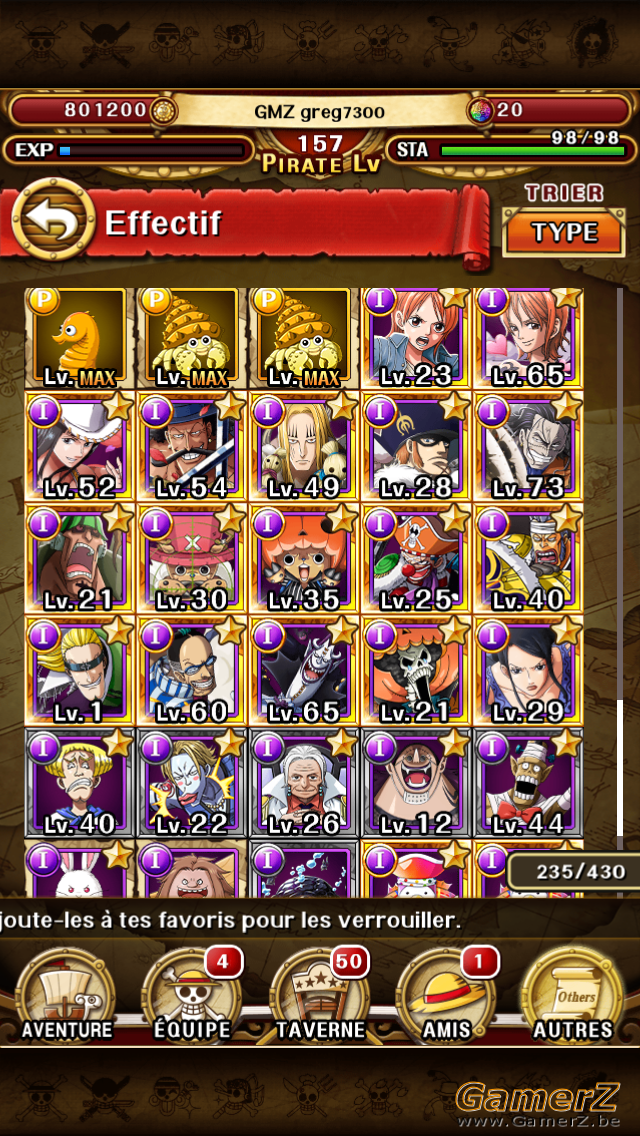Screen dimensions: 640x1136
Task: Select the Lv. 29 character card
Action: pyautogui.click(x=528, y=672)
